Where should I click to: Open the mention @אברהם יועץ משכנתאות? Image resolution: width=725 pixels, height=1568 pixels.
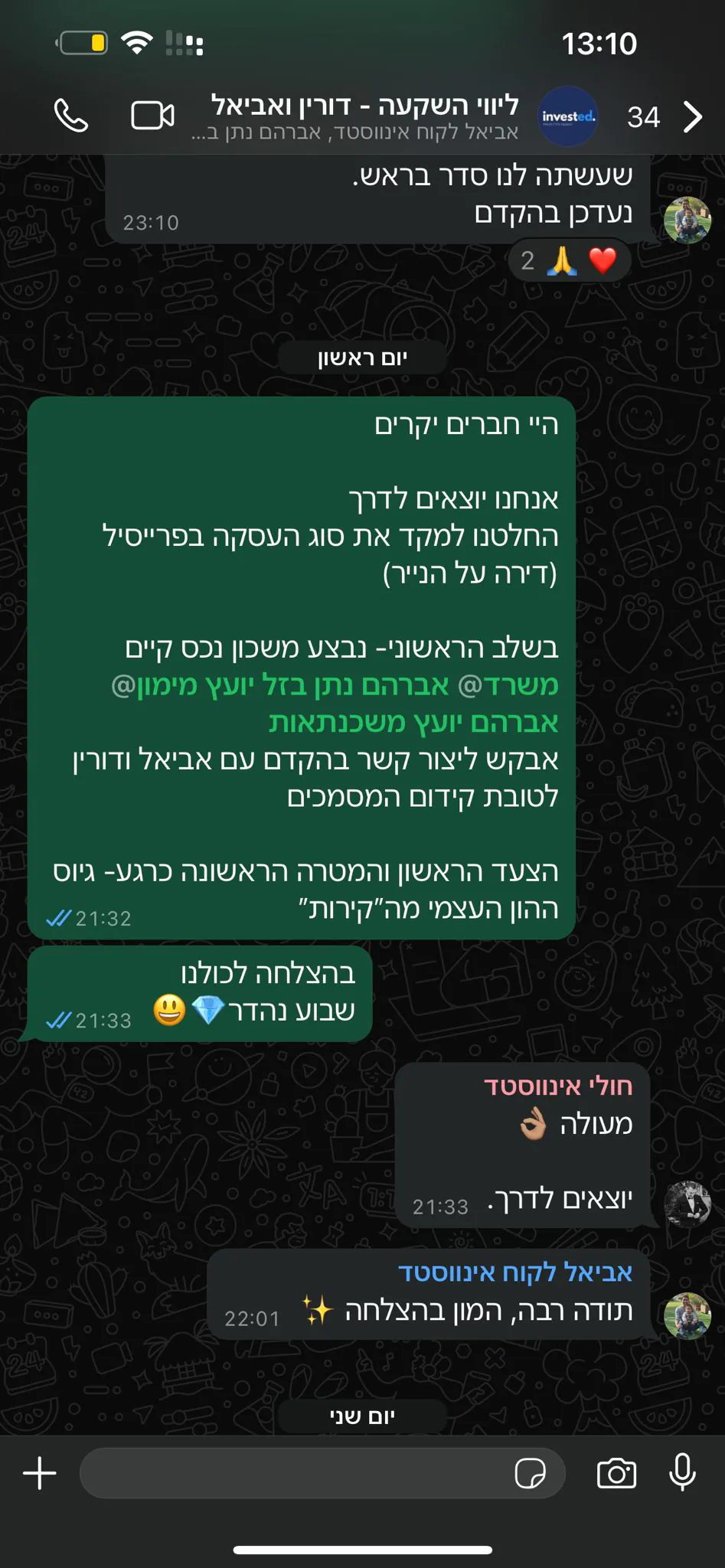pos(413,722)
